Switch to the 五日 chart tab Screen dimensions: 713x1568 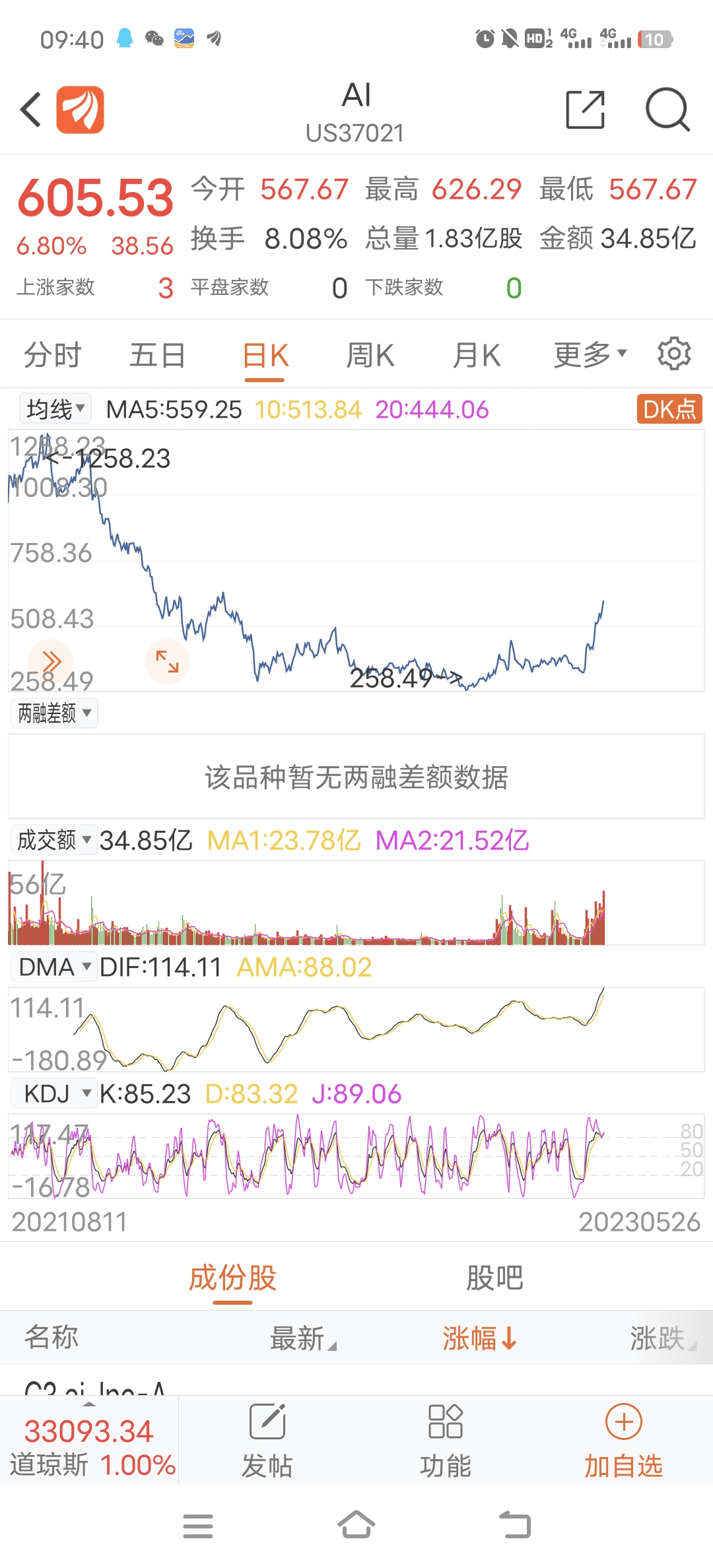click(157, 356)
